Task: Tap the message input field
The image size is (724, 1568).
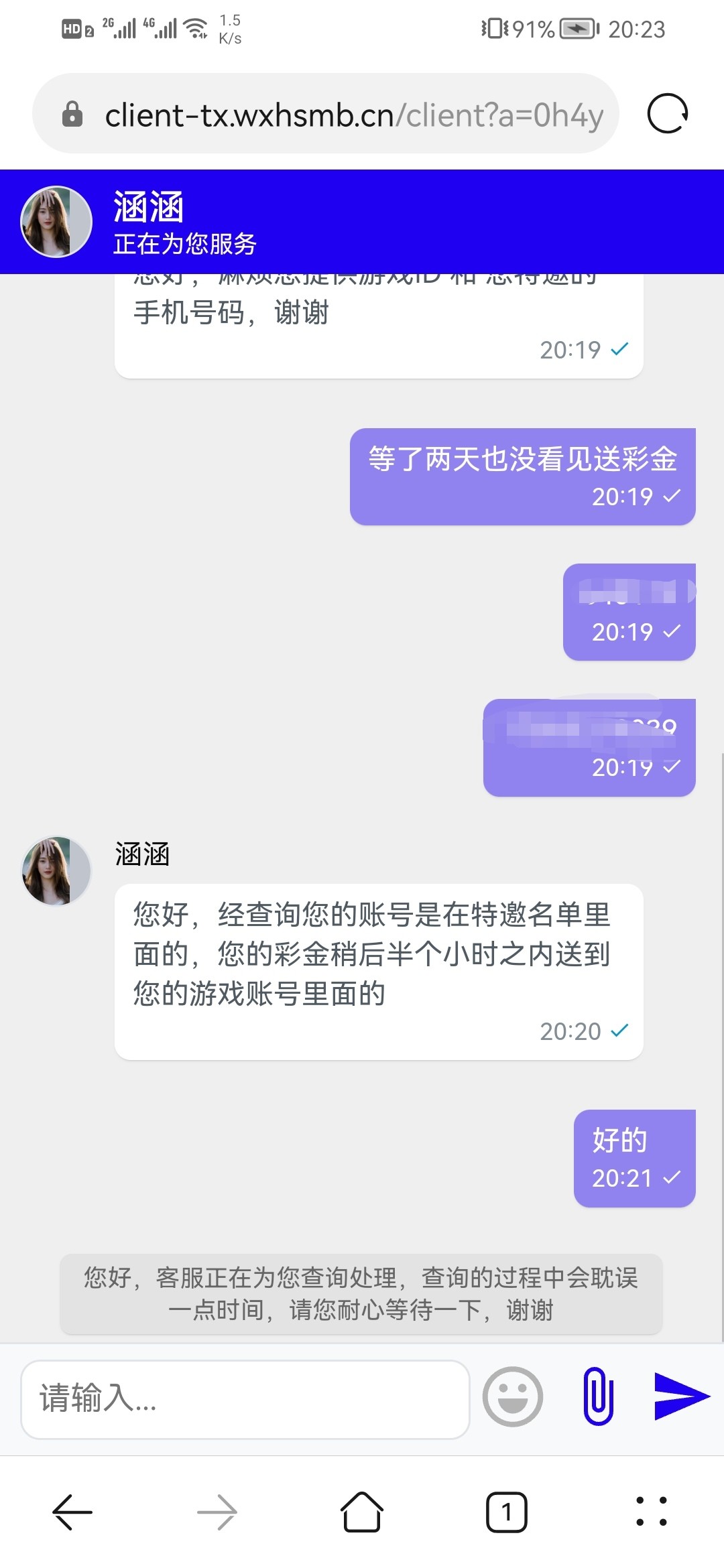Action: pyautogui.click(x=245, y=1399)
